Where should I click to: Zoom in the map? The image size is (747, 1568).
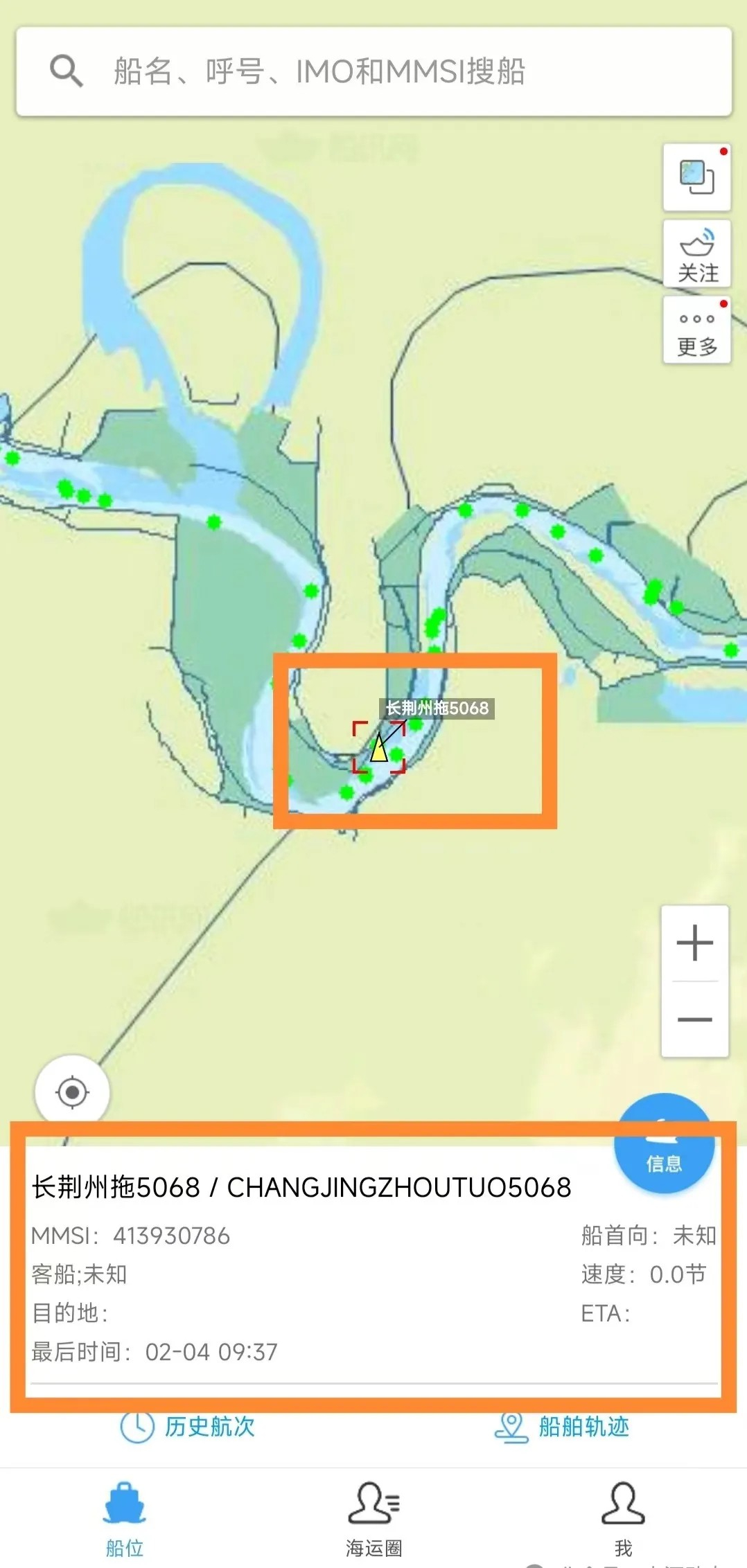click(x=694, y=943)
